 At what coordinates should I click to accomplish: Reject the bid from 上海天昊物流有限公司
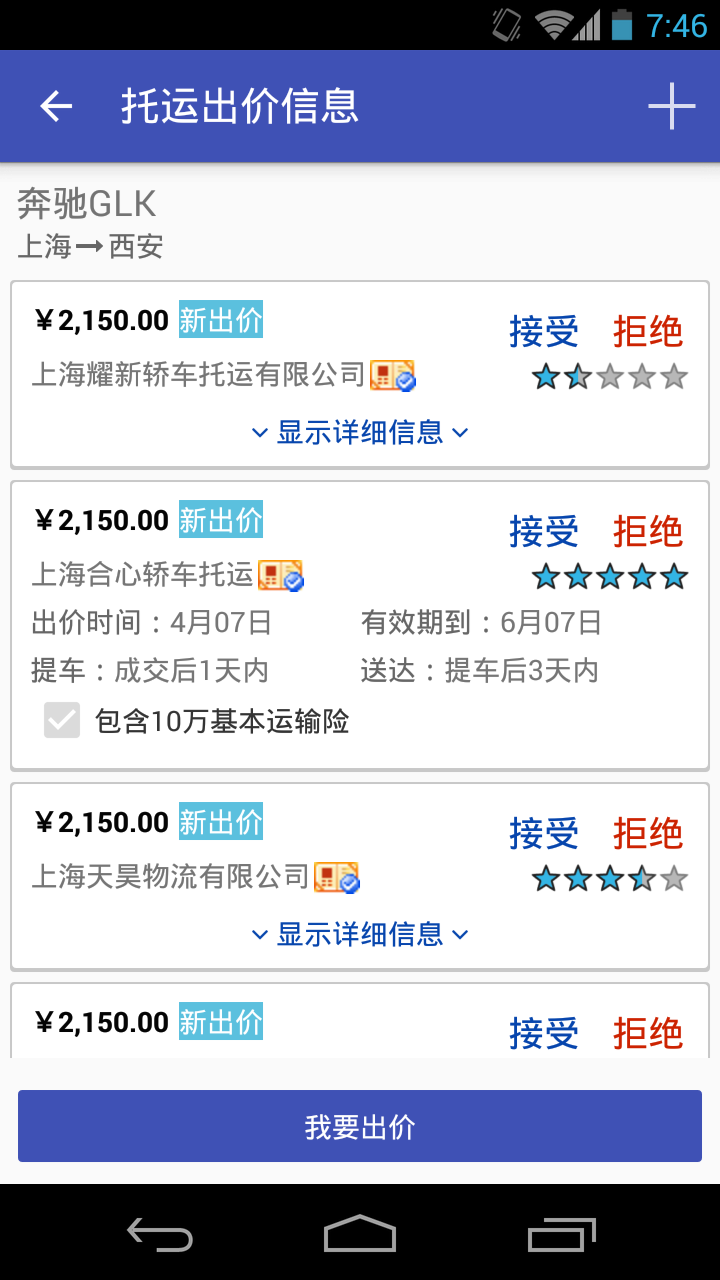pos(648,833)
